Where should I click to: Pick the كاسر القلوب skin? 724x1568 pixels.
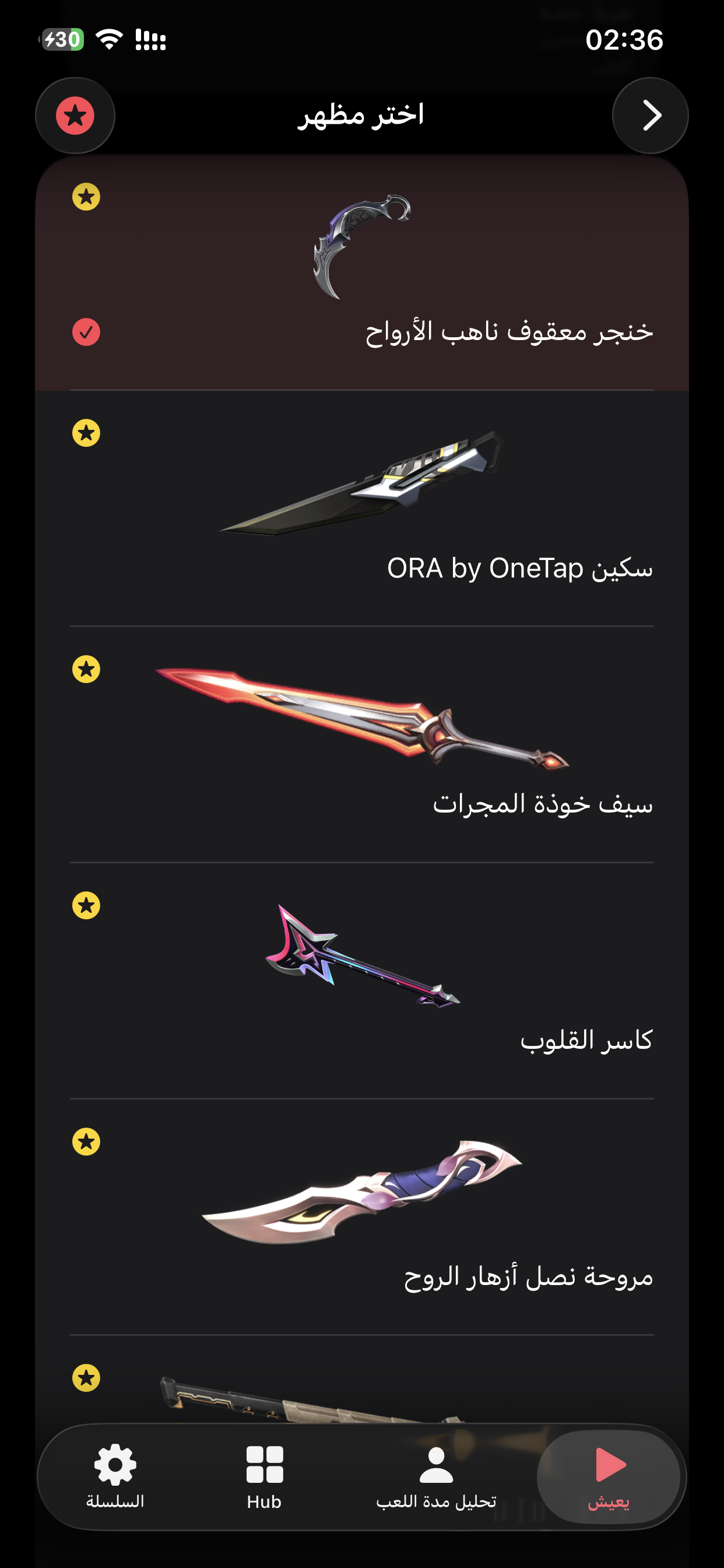[x=361, y=981]
